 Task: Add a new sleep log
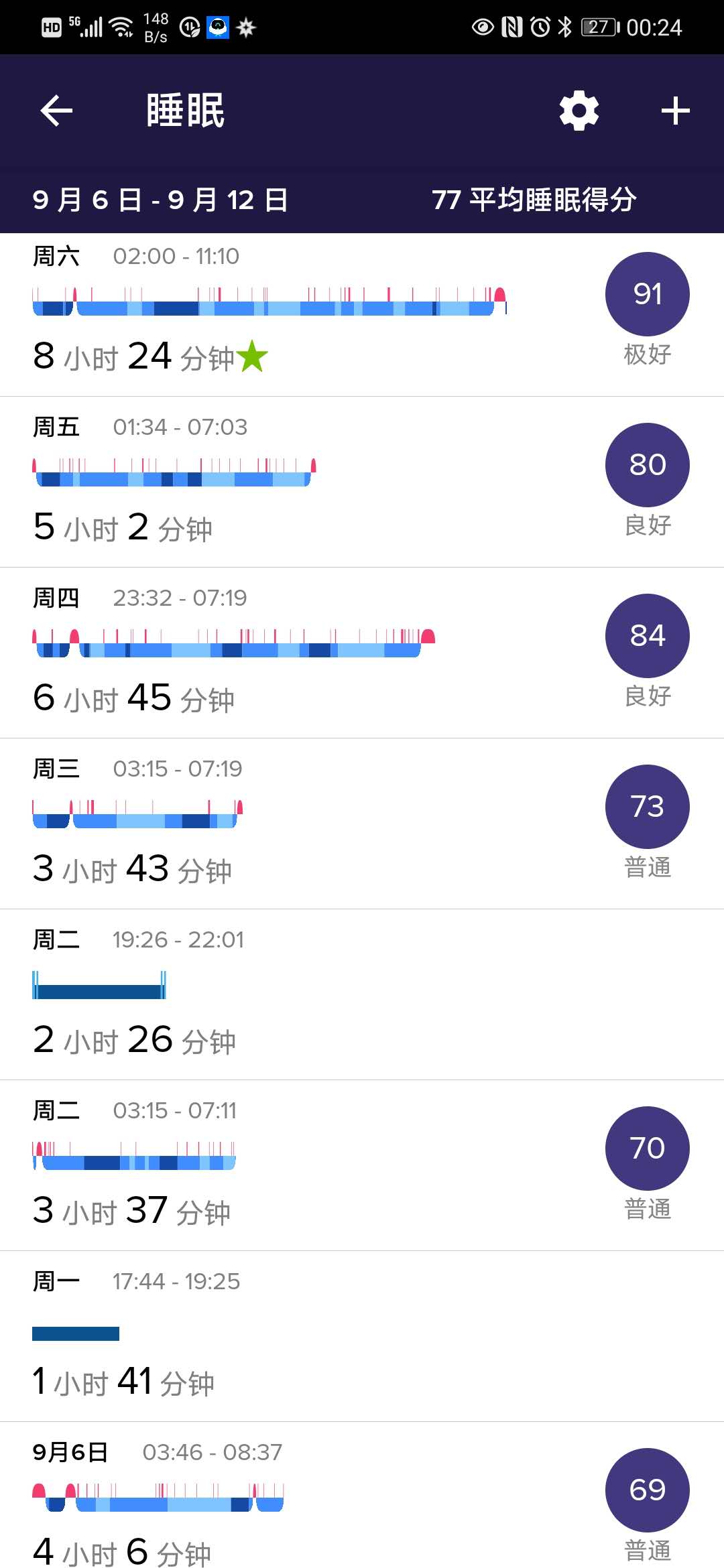(x=675, y=111)
